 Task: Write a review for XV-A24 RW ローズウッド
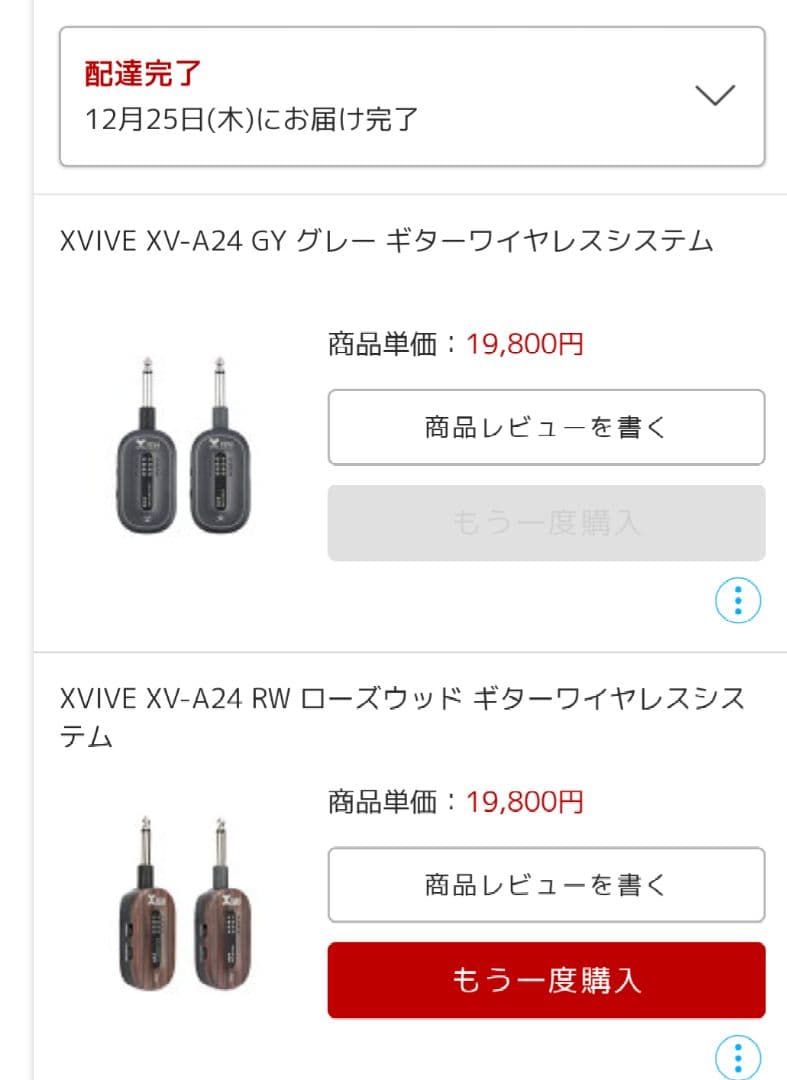tap(546, 885)
